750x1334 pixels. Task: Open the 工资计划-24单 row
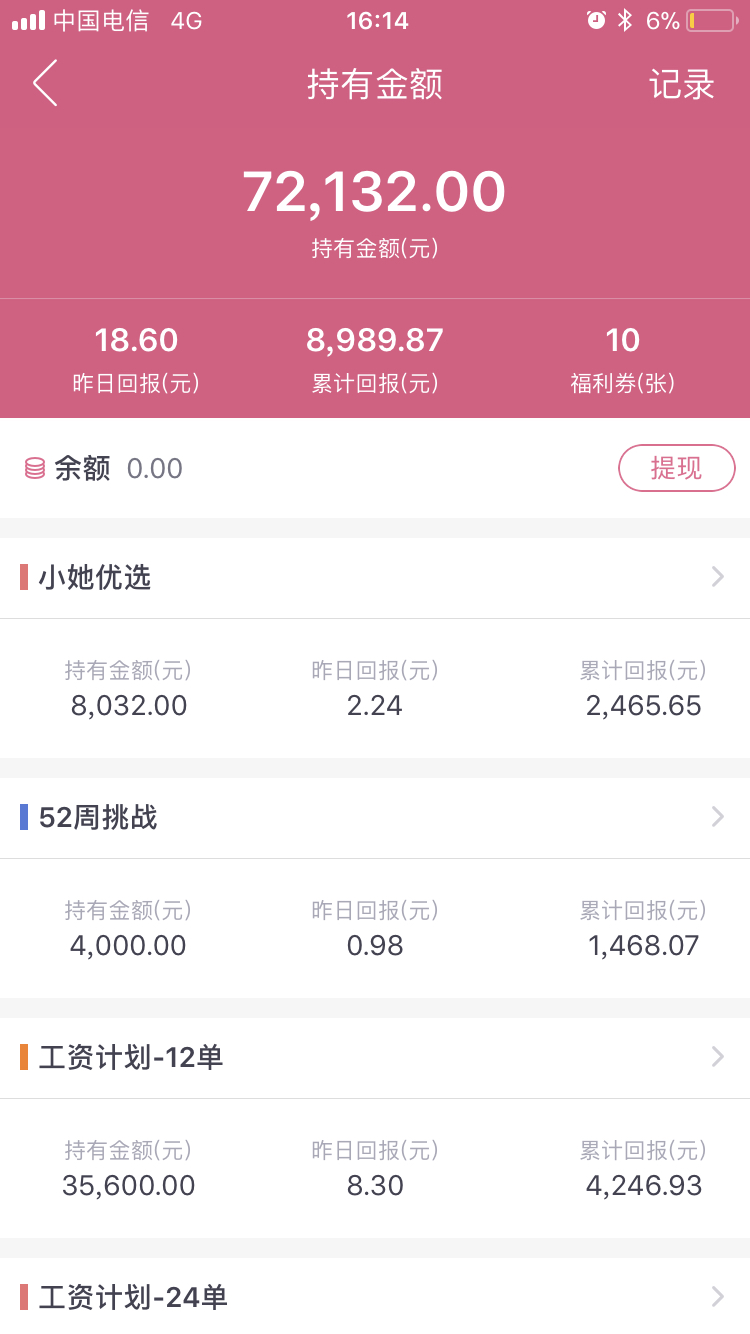point(375,1296)
